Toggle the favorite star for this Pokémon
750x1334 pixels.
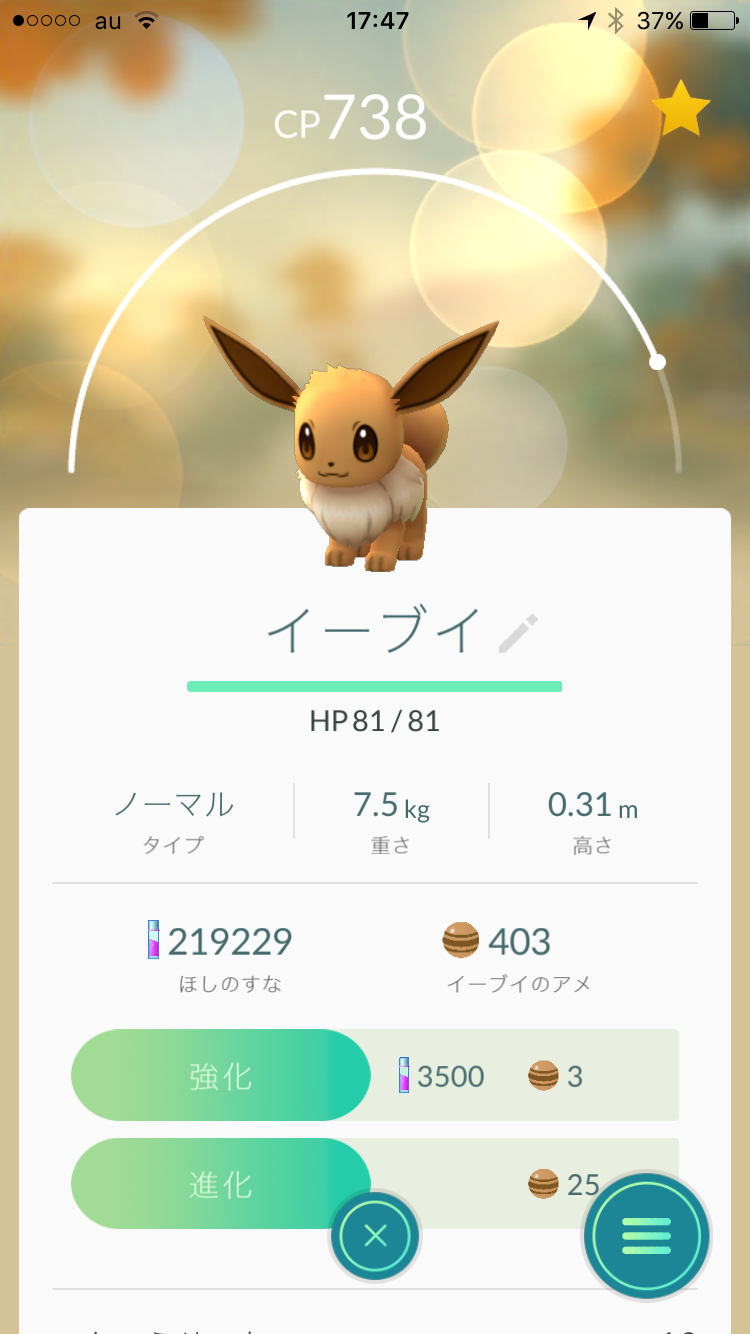pos(681,109)
